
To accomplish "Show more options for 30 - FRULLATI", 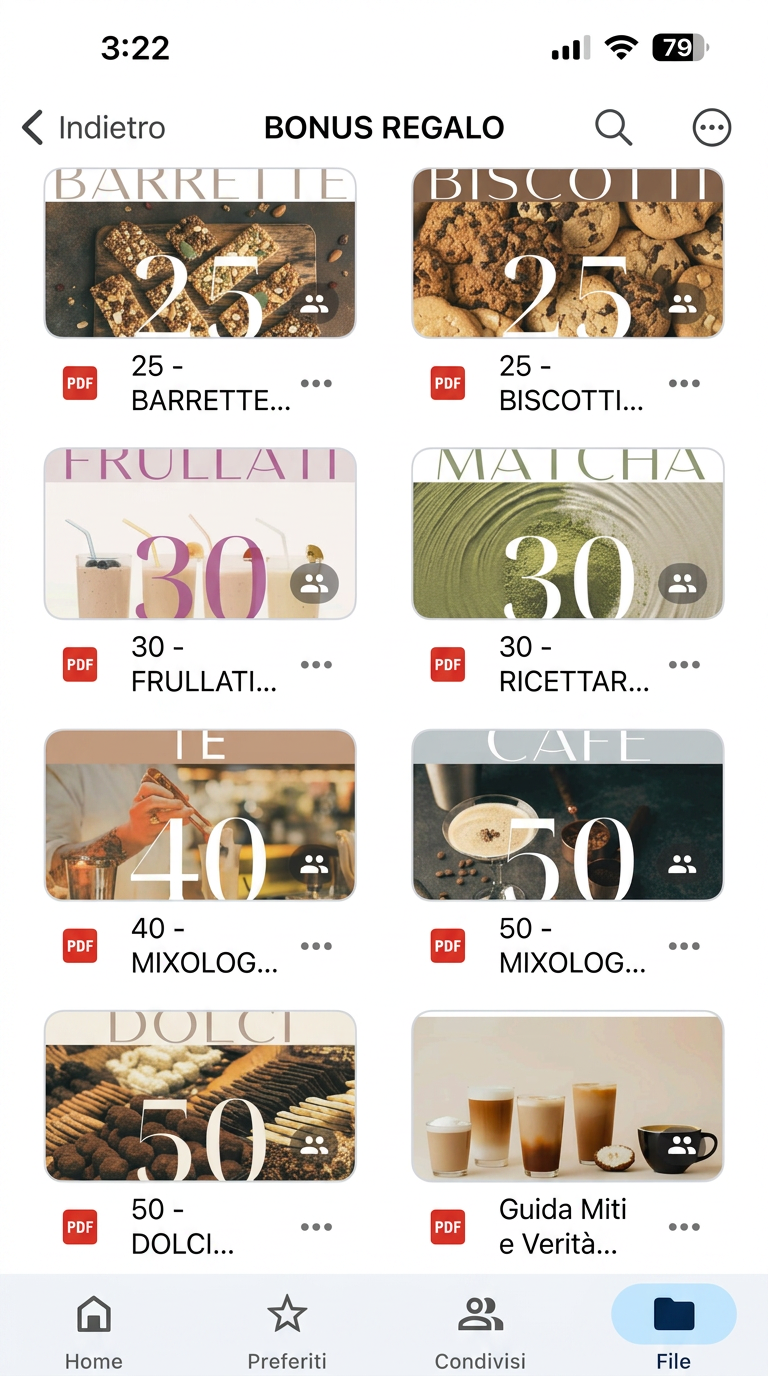I will [x=316, y=665].
